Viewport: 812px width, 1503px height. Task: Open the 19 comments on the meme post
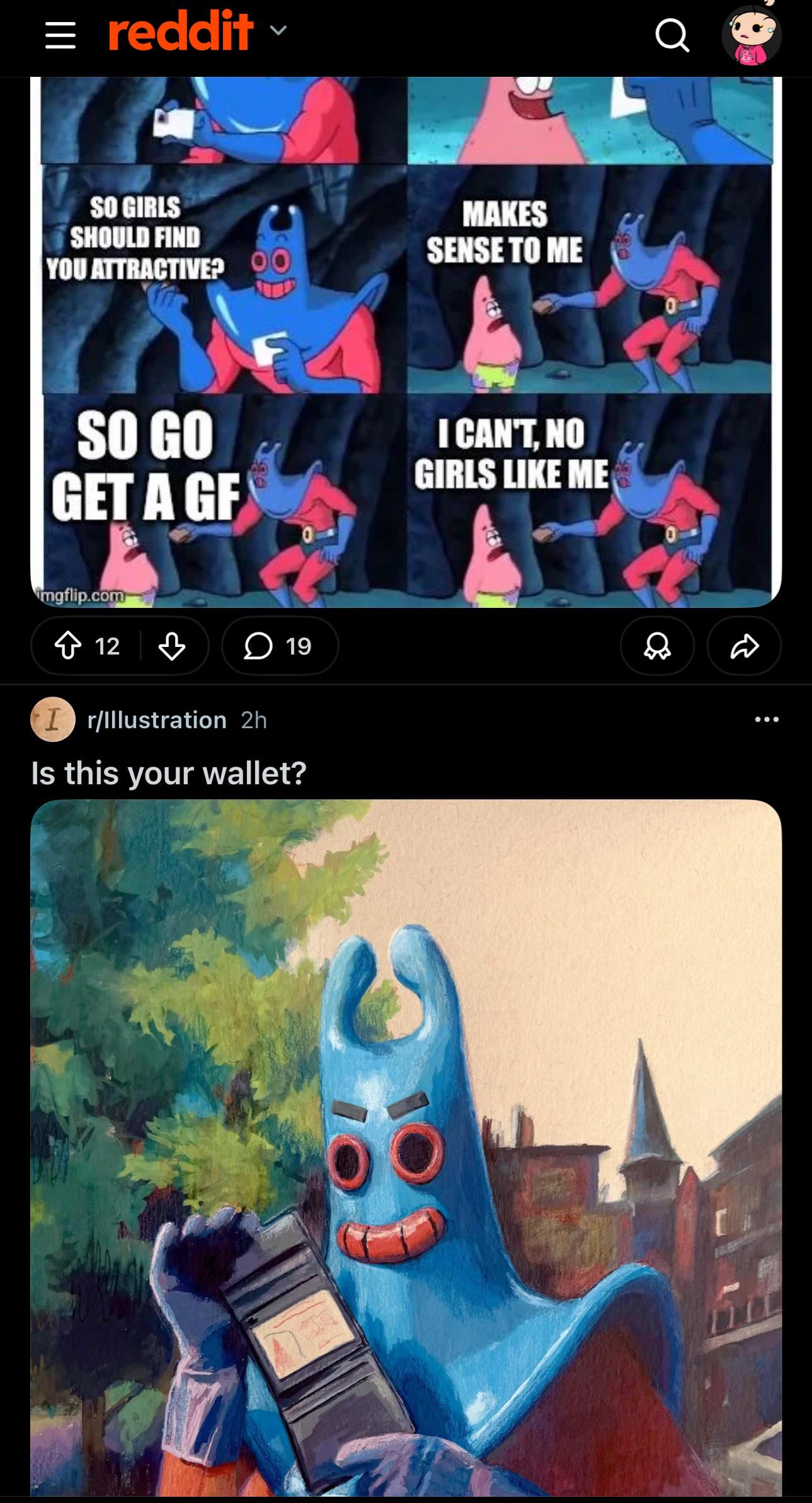[x=280, y=646]
